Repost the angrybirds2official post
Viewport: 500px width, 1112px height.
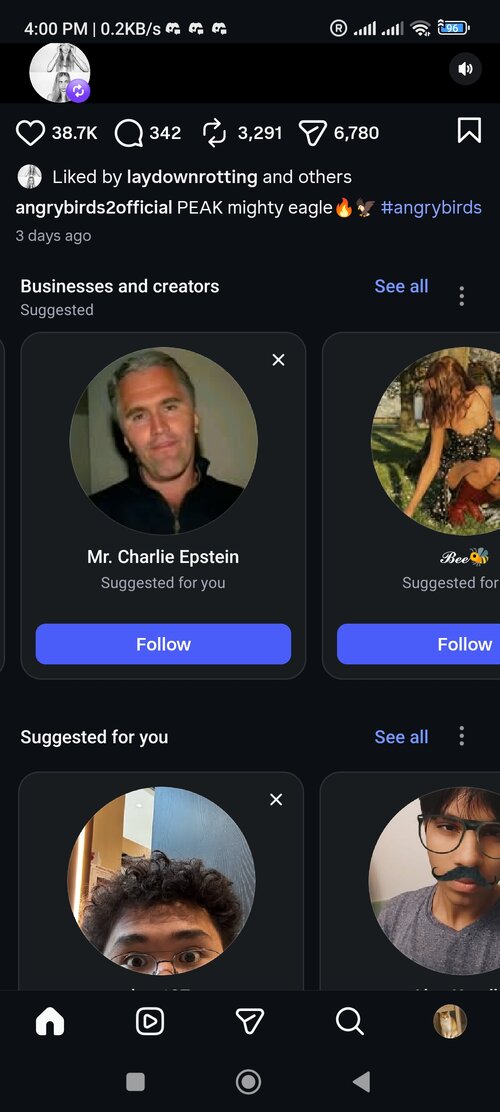[x=214, y=133]
